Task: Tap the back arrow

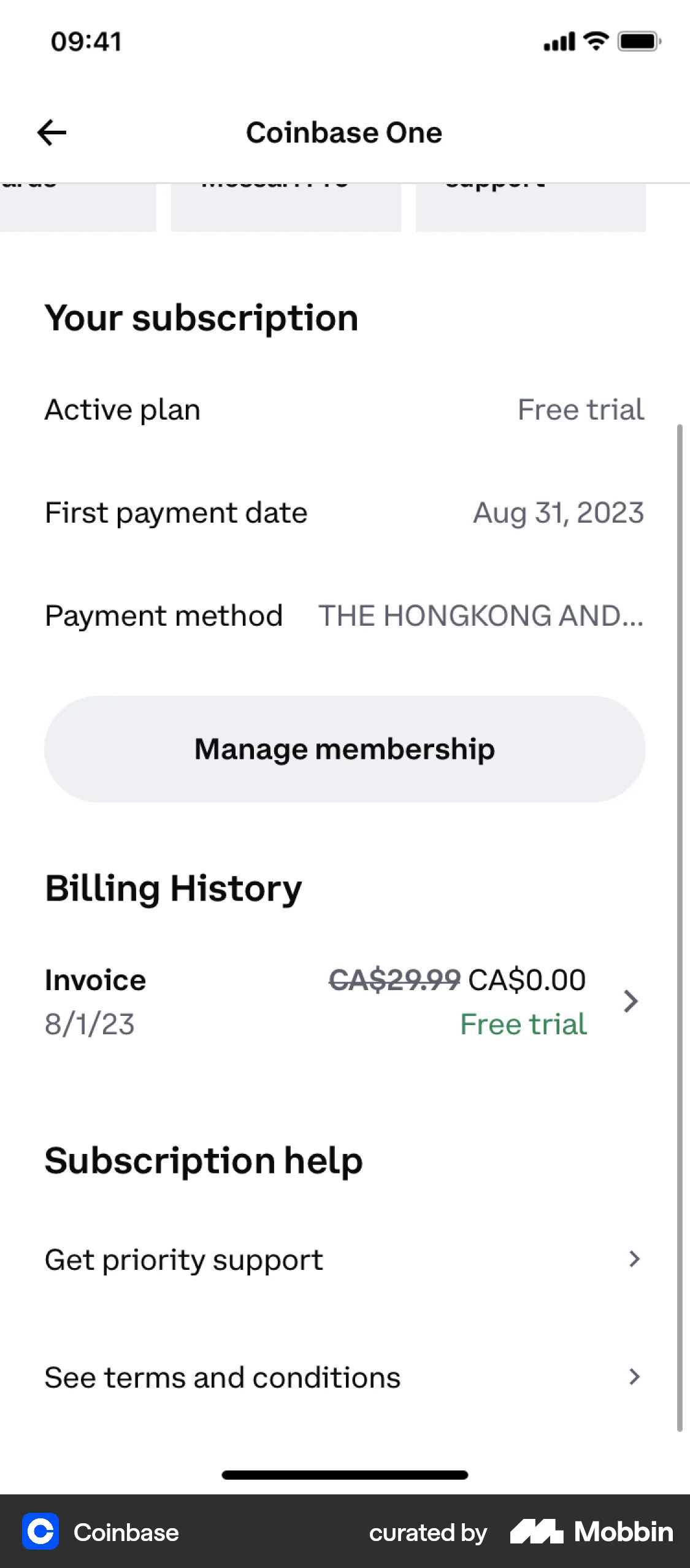Action: pos(52,132)
